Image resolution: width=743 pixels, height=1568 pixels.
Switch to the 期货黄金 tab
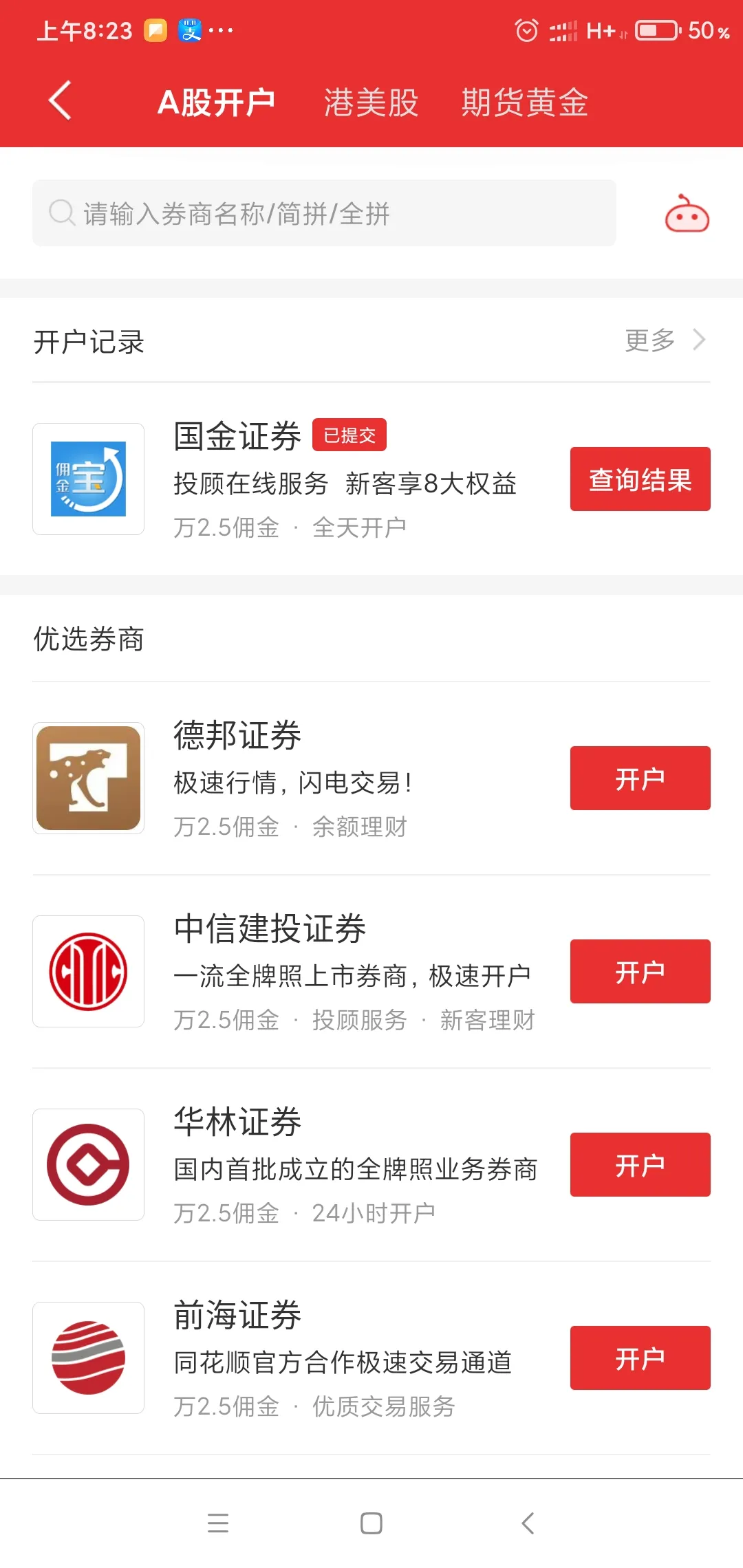524,102
